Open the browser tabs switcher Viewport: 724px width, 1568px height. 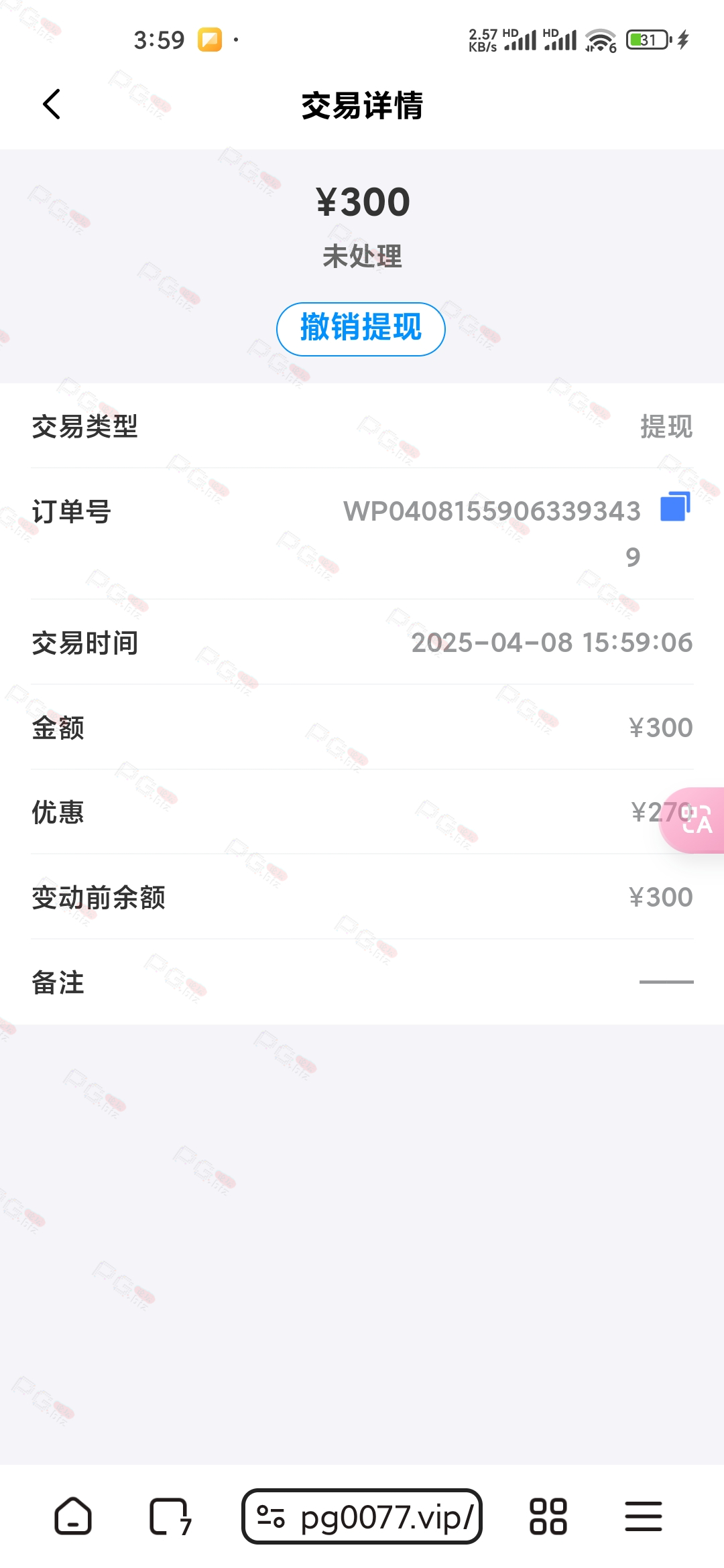(170, 1516)
